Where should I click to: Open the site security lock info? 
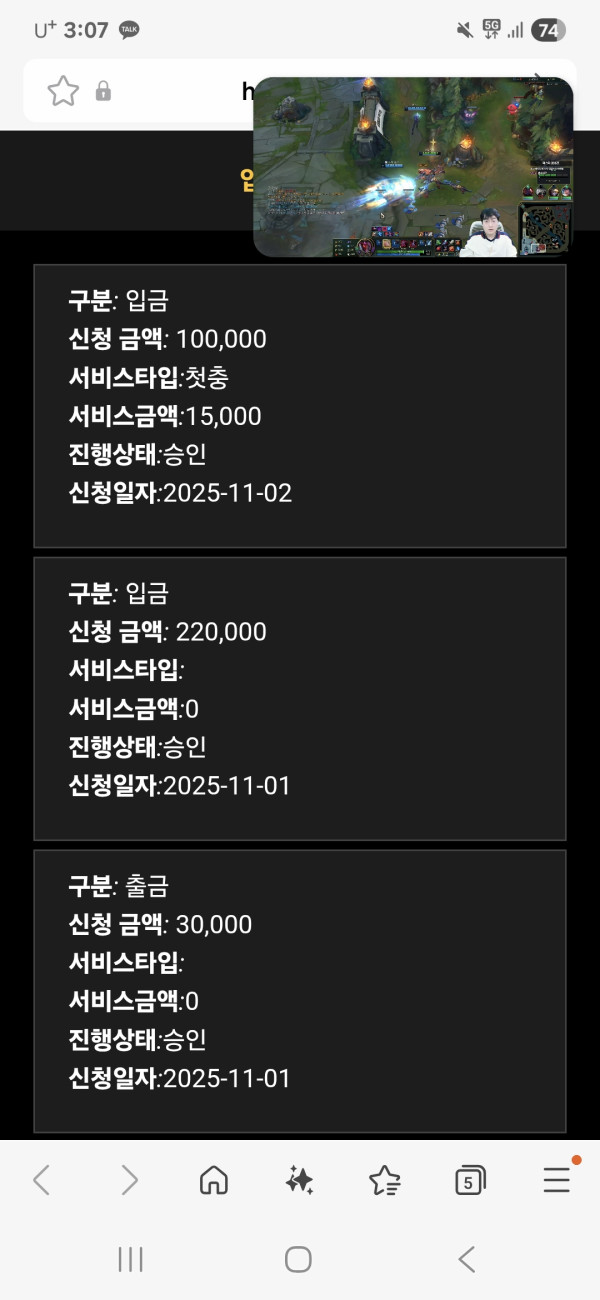(103, 92)
